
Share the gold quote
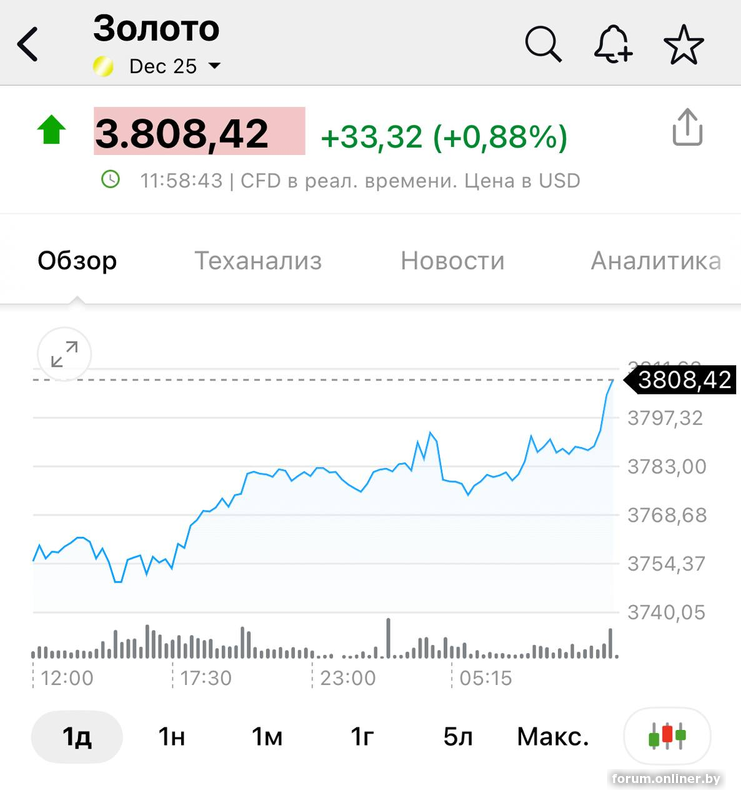[x=687, y=129]
